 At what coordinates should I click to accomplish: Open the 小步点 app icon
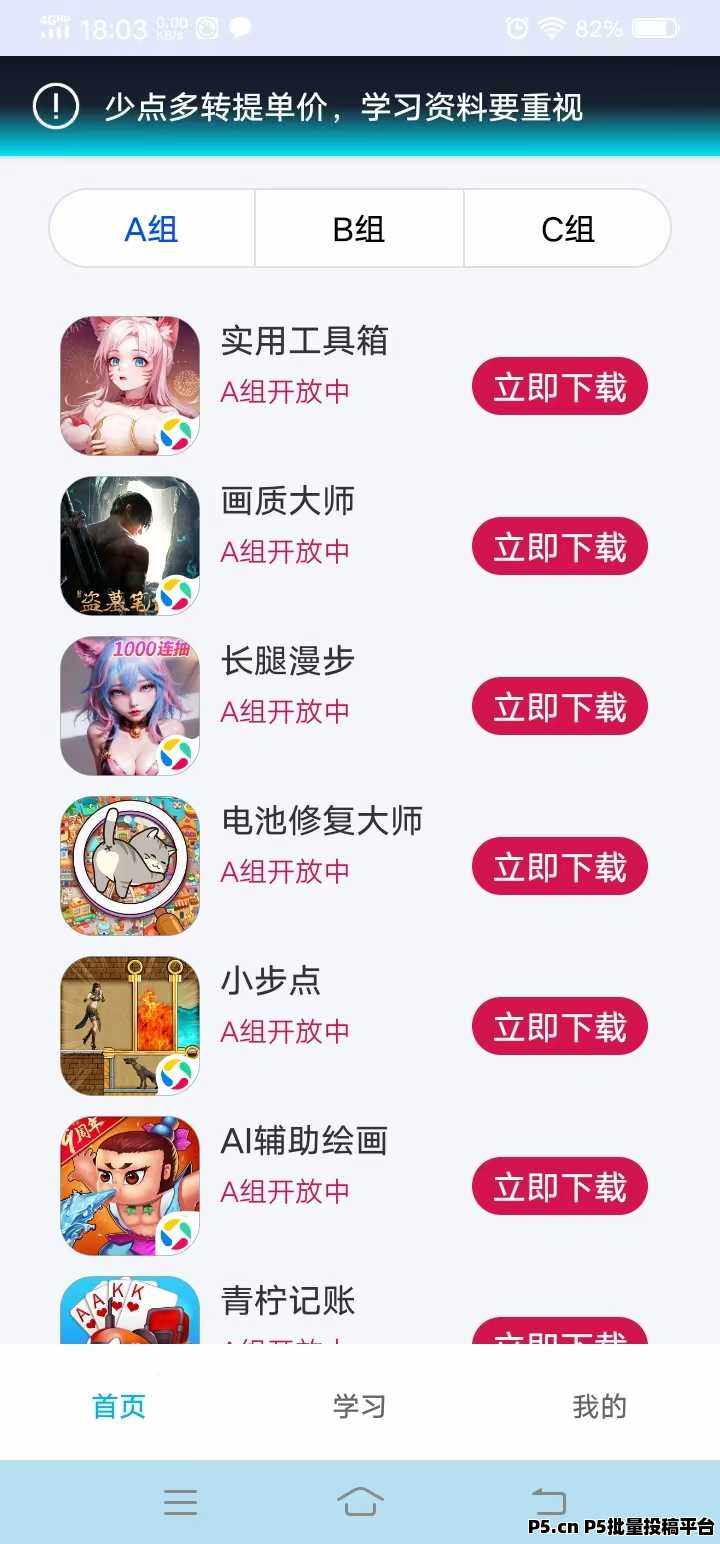[129, 1025]
